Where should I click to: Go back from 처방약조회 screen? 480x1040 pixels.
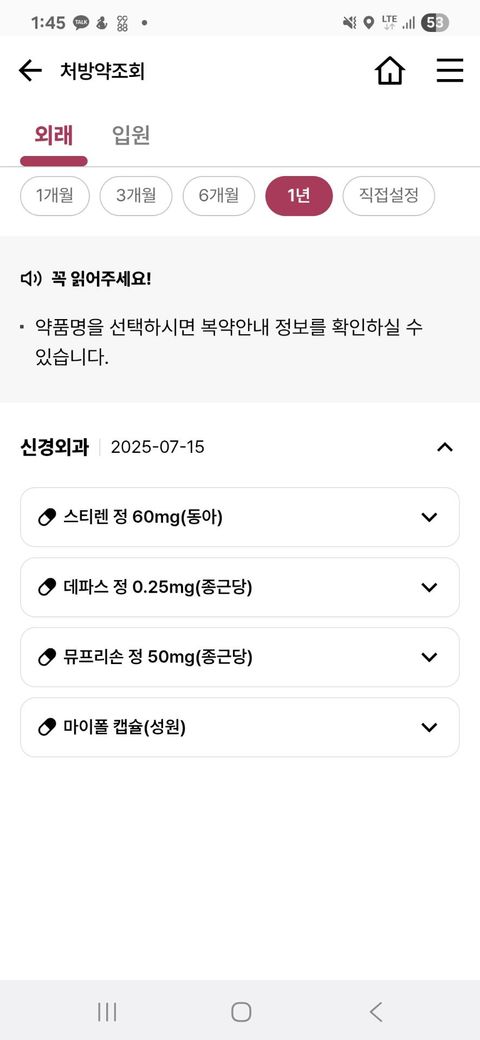pos(30,70)
